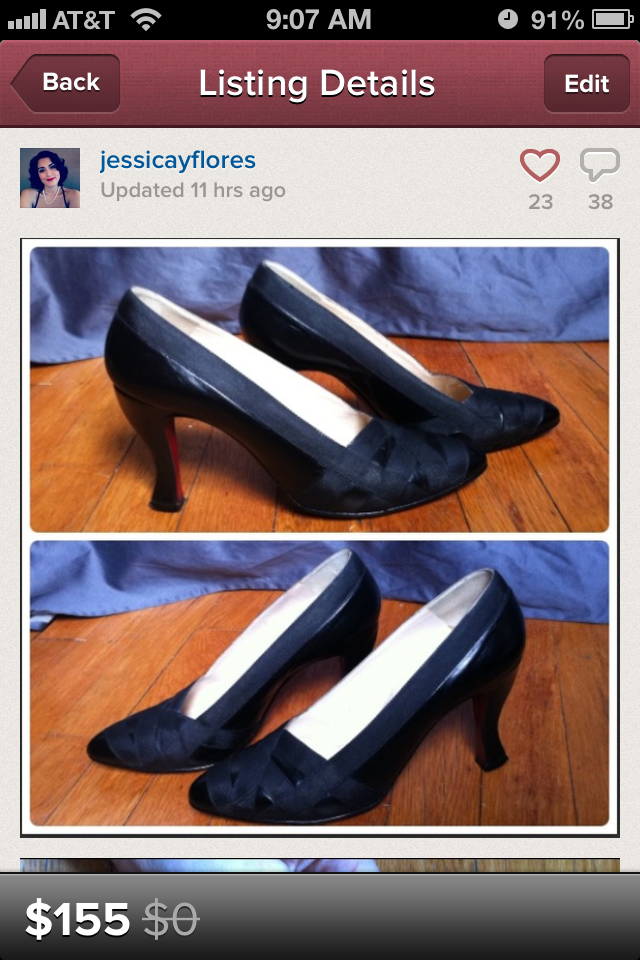Open the black heels listing photo
Image resolution: width=640 pixels, height=960 pixels.
click(319, 389)
